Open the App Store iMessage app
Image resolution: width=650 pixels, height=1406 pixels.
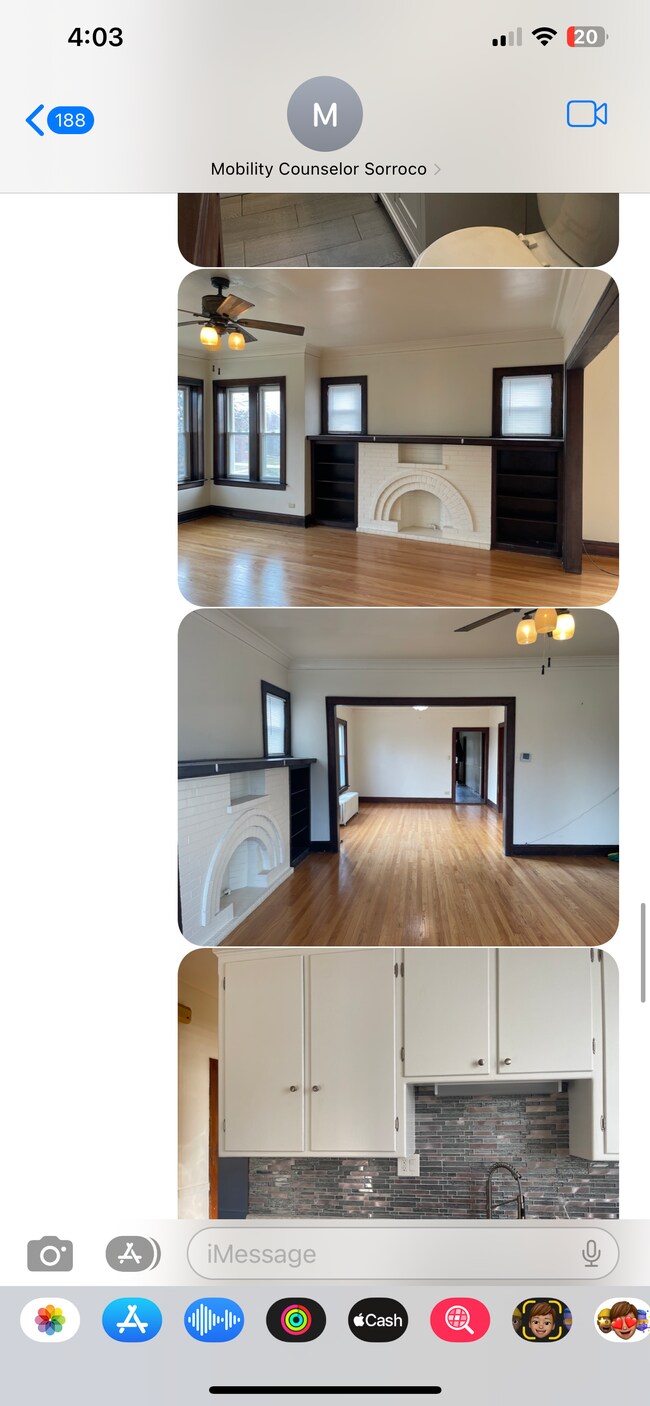coord(132,1320)
